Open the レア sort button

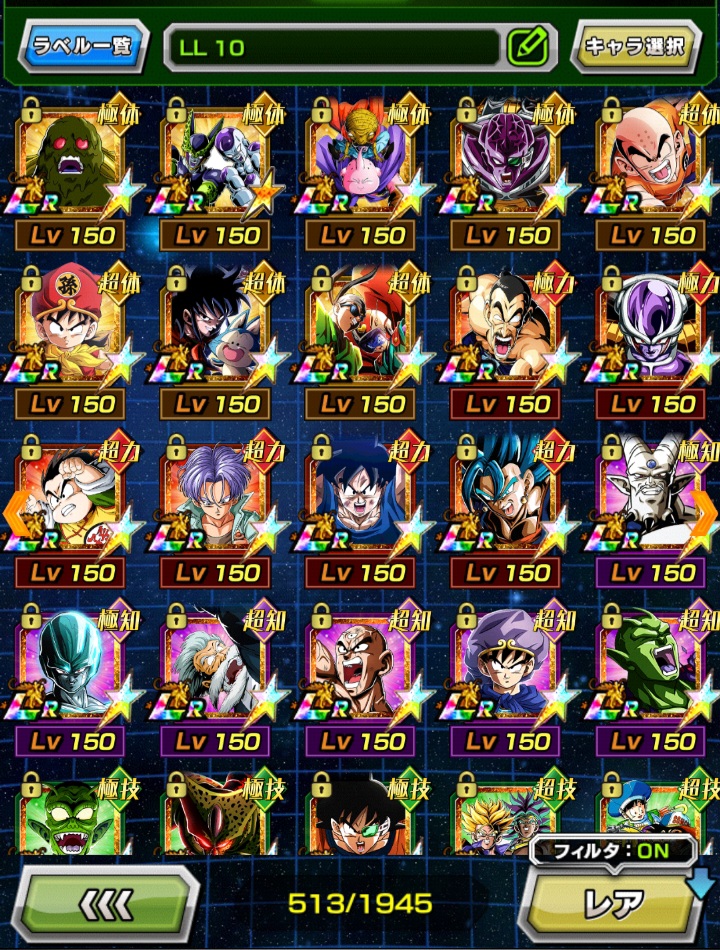point(613,904)
